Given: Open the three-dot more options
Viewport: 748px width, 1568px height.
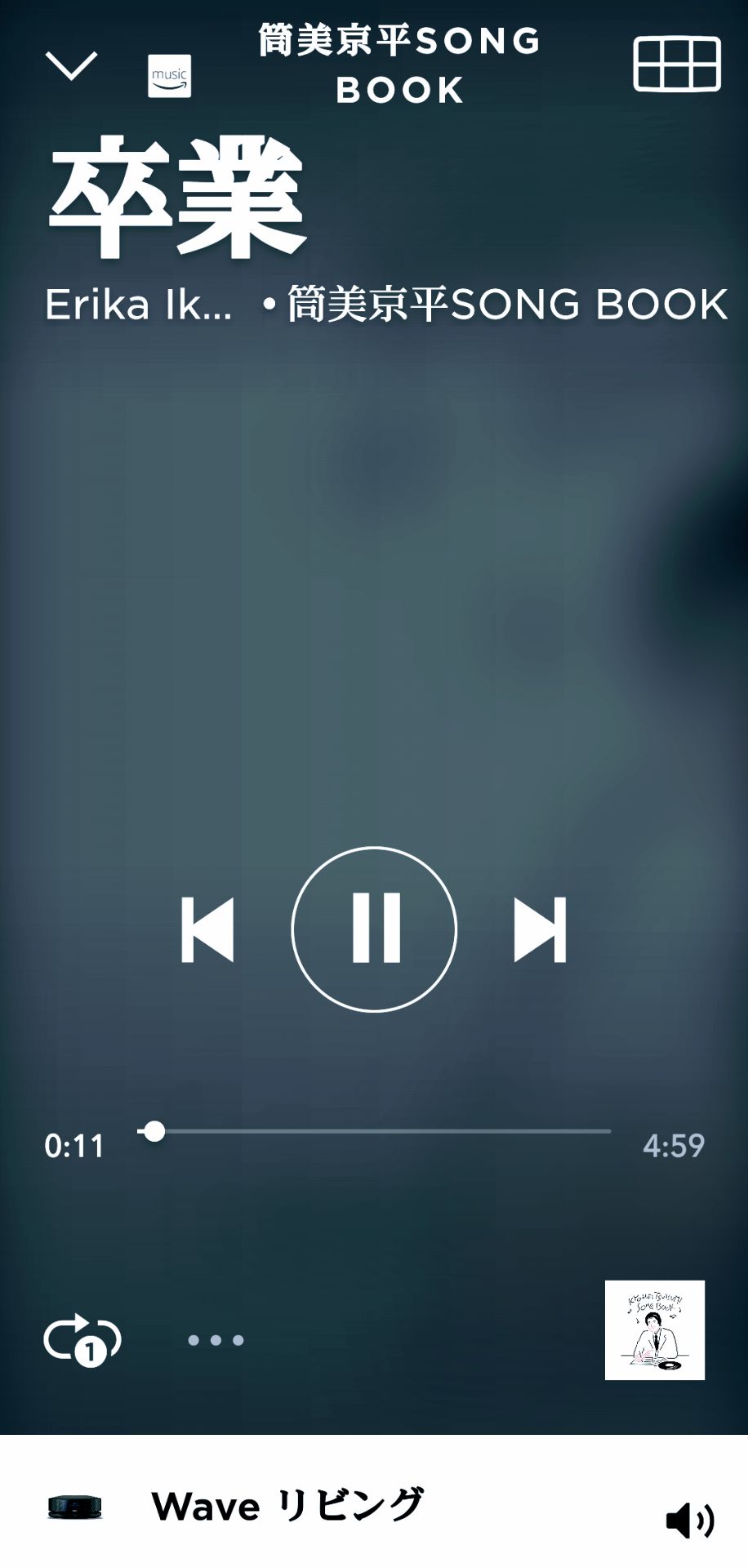Looking at the screenshot, I should coord(216,1340).
